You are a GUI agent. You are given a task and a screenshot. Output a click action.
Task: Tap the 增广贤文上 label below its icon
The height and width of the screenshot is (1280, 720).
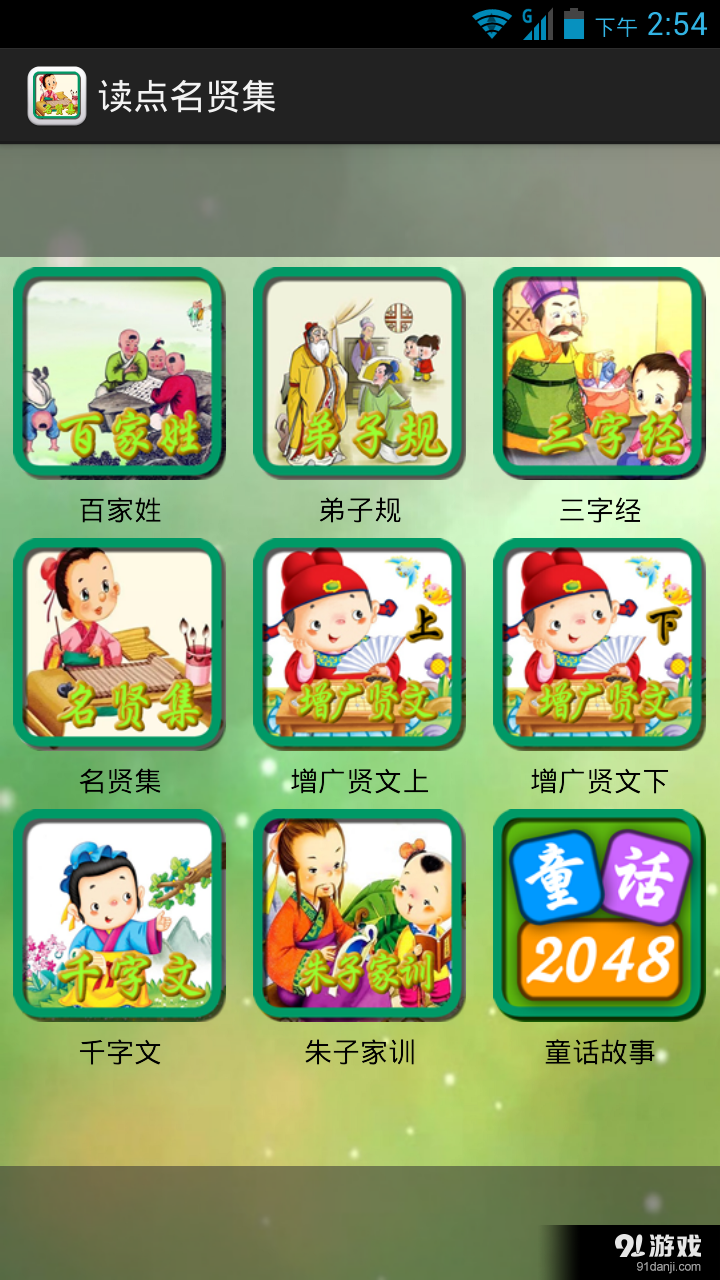click(x=360, y=782)
